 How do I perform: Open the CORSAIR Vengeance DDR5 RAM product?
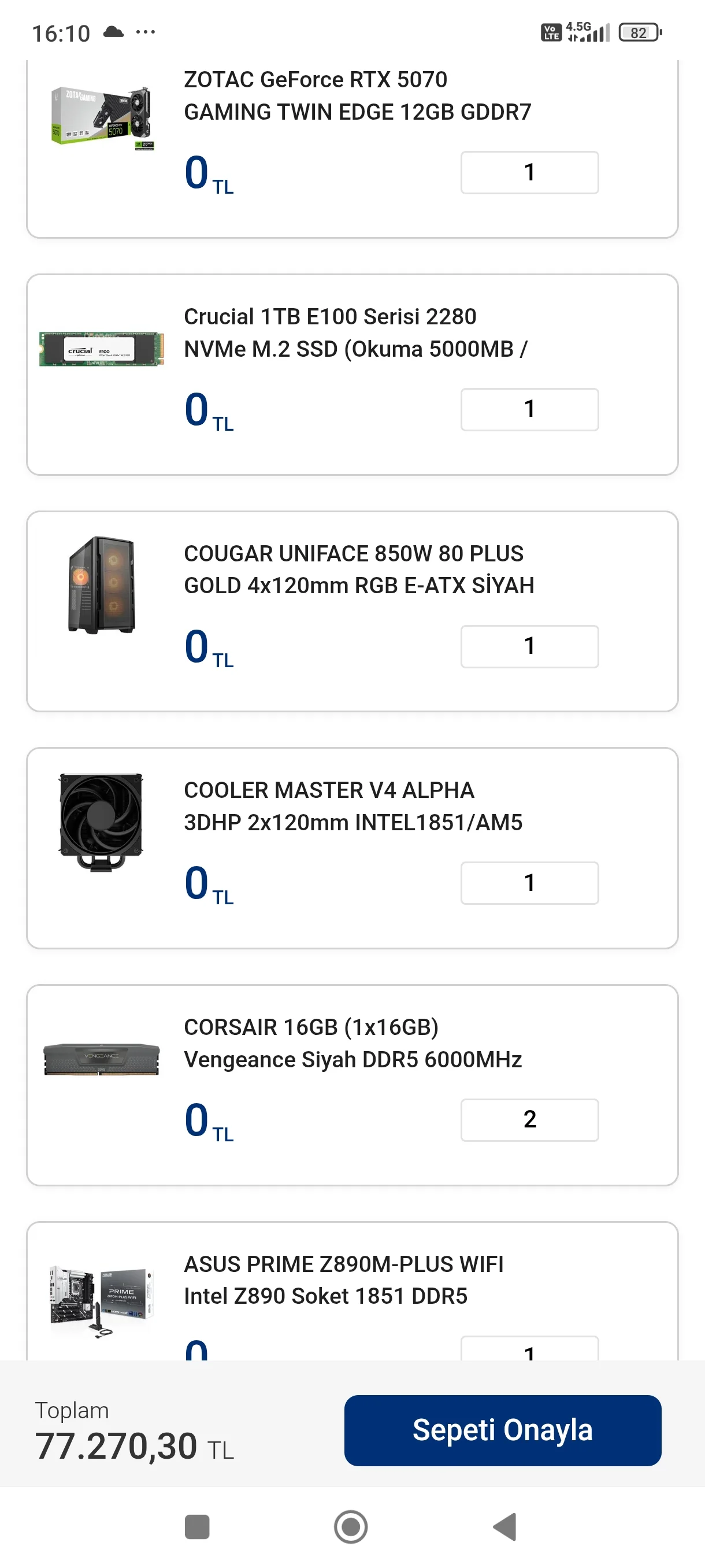pos(353,1042)
